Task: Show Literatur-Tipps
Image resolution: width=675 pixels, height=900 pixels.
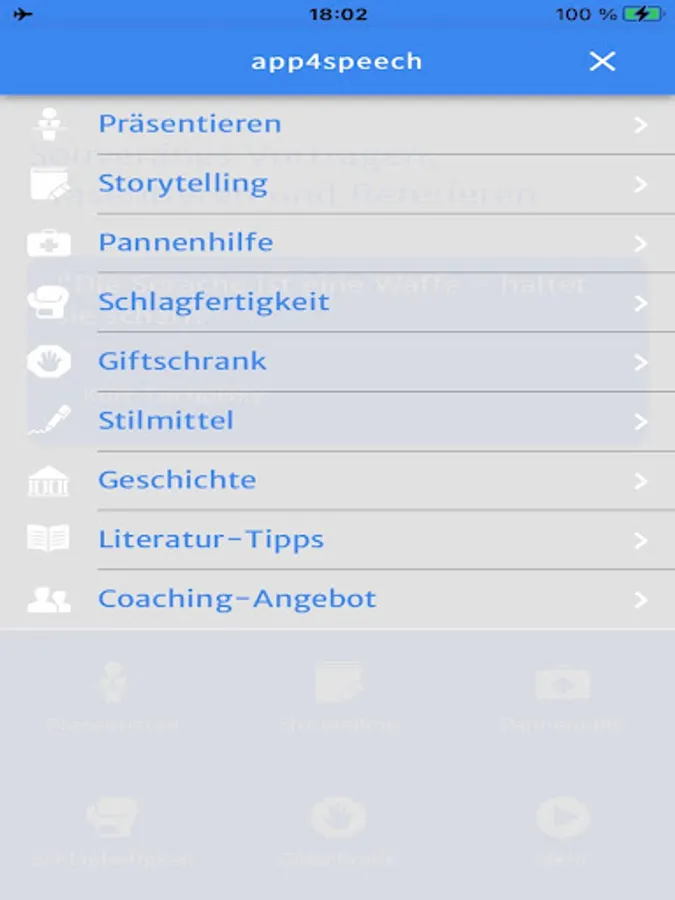Action: pos(211,540)
